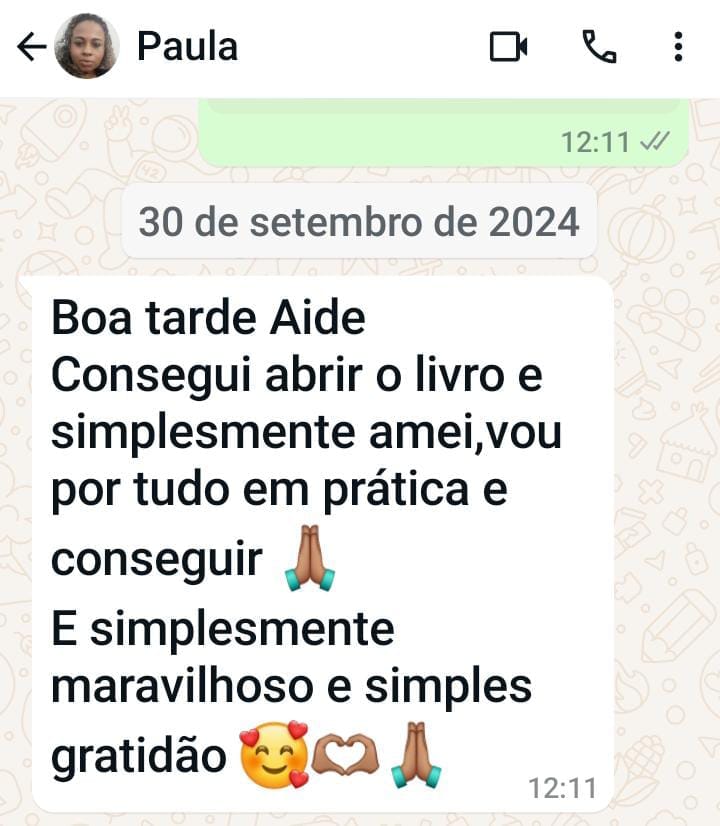Viewport: 720px width, 826px height.
Task: Start a voice call with Paula
Action: (x=599, y=47)
